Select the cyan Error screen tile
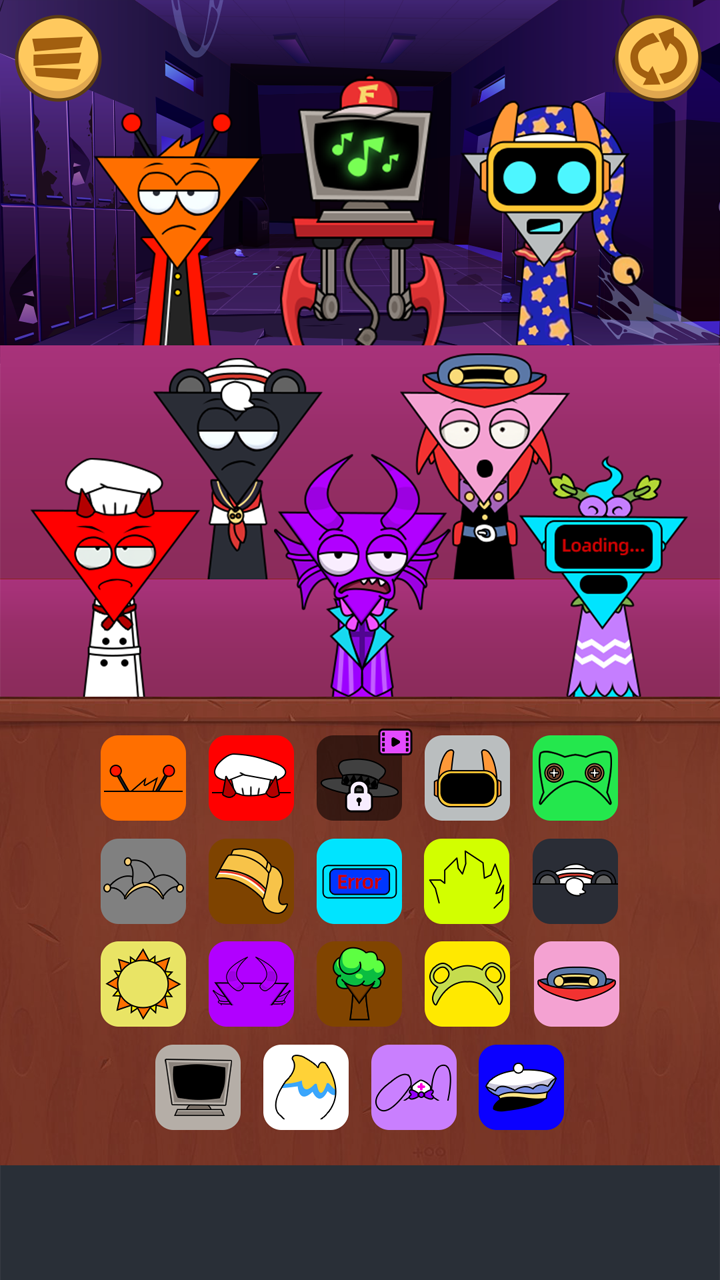Image resolution: width=720 pixels, height=1280 pixels. (x=359, y=881)
